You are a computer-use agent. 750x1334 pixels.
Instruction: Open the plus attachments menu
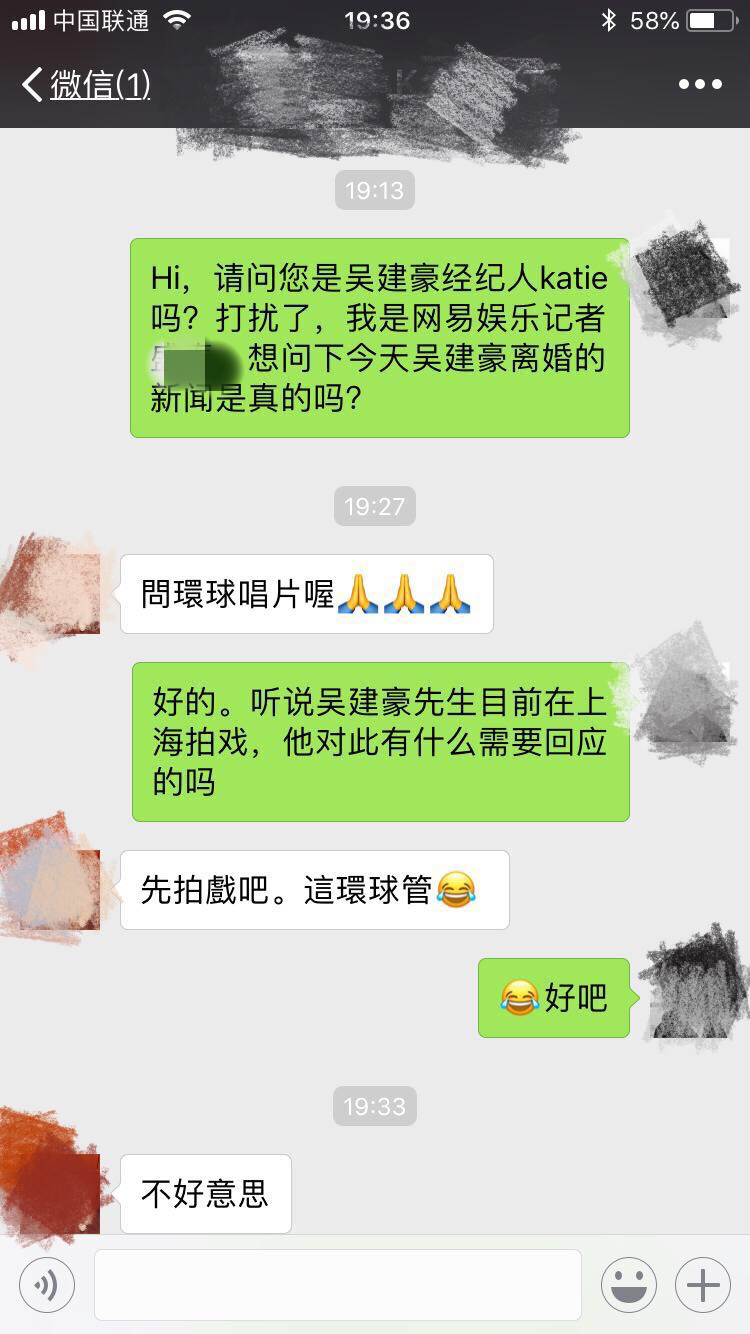tap(703, 1285)
